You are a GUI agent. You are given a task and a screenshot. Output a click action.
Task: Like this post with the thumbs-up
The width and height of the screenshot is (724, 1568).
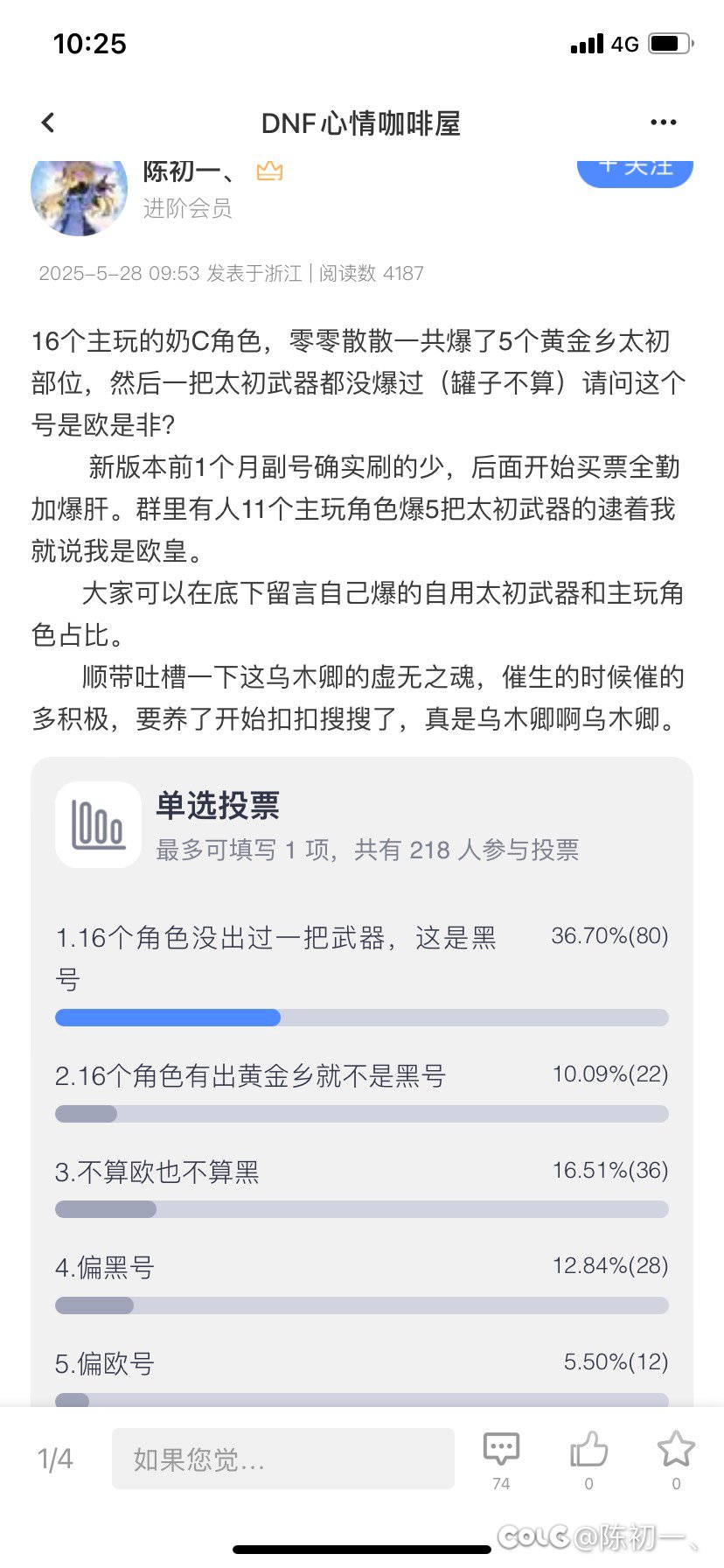(588, 1459)
